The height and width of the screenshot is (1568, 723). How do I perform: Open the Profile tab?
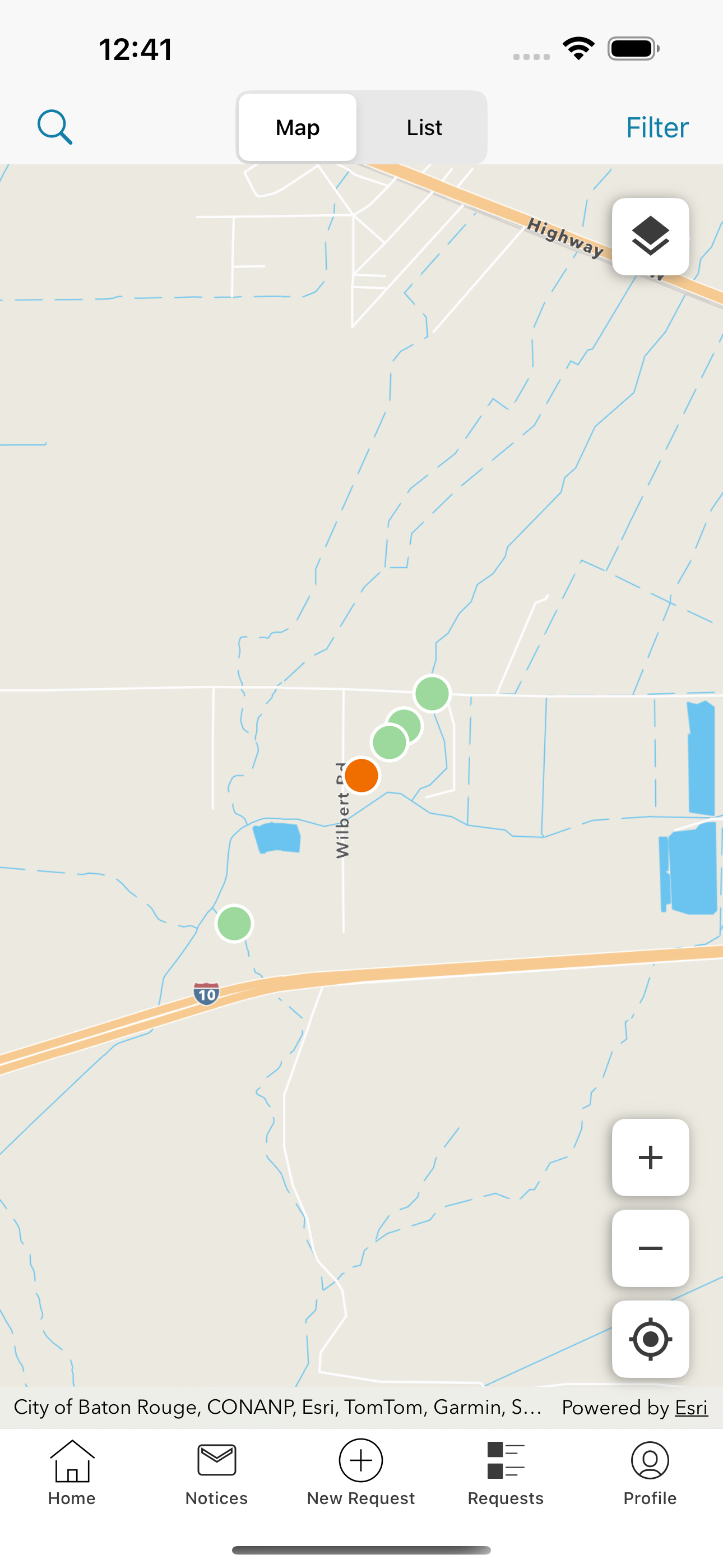click(x=650, y=1473)
